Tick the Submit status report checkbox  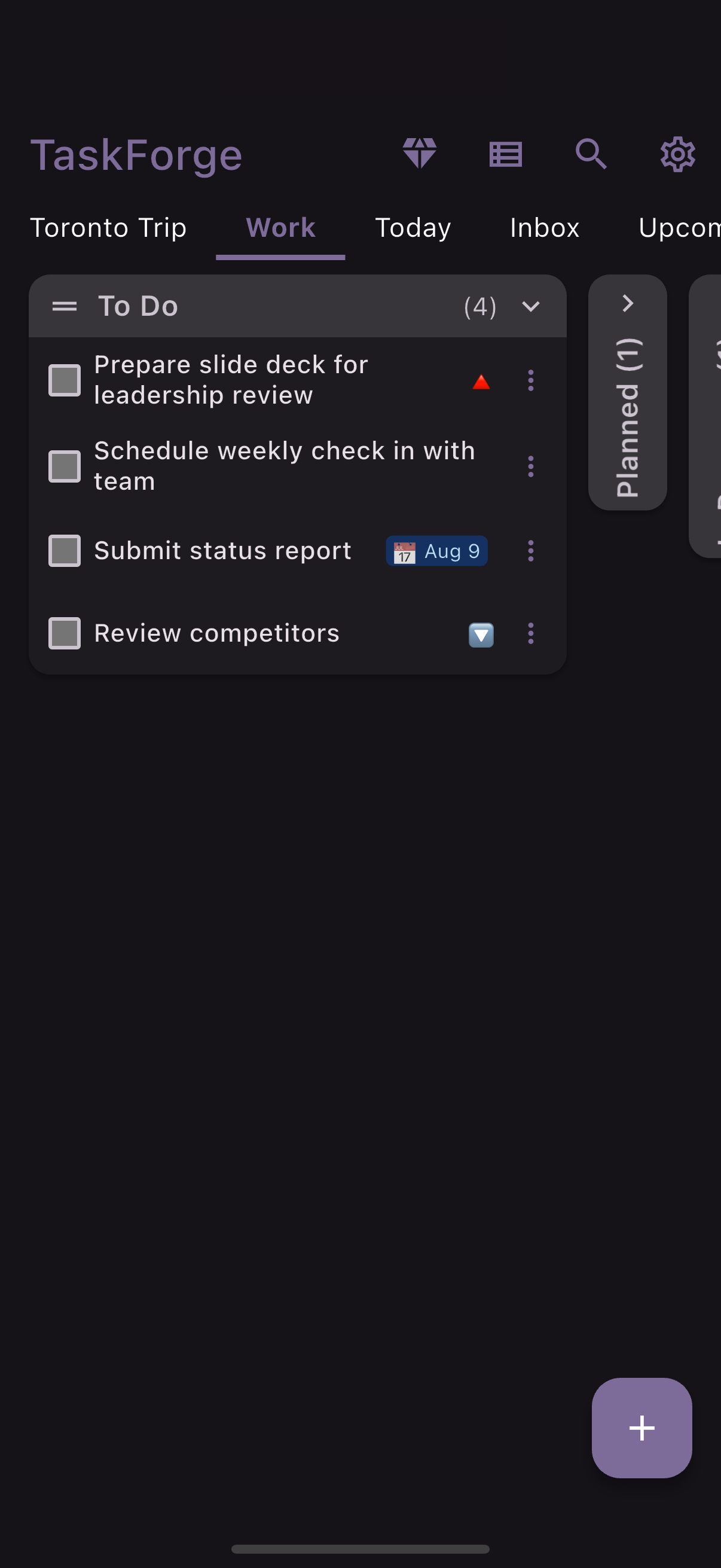pos(65,551)
